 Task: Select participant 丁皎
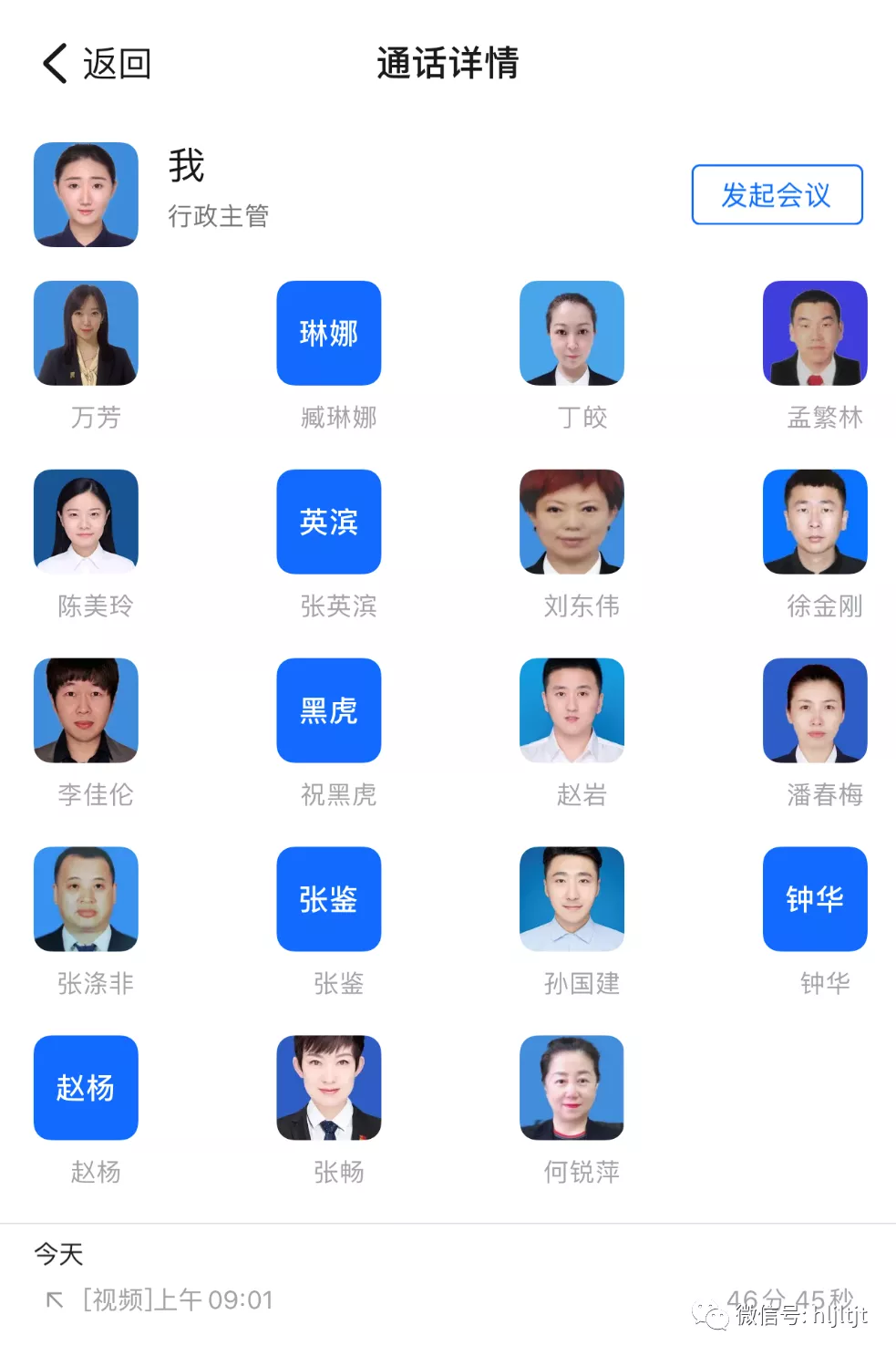point(572,333)
